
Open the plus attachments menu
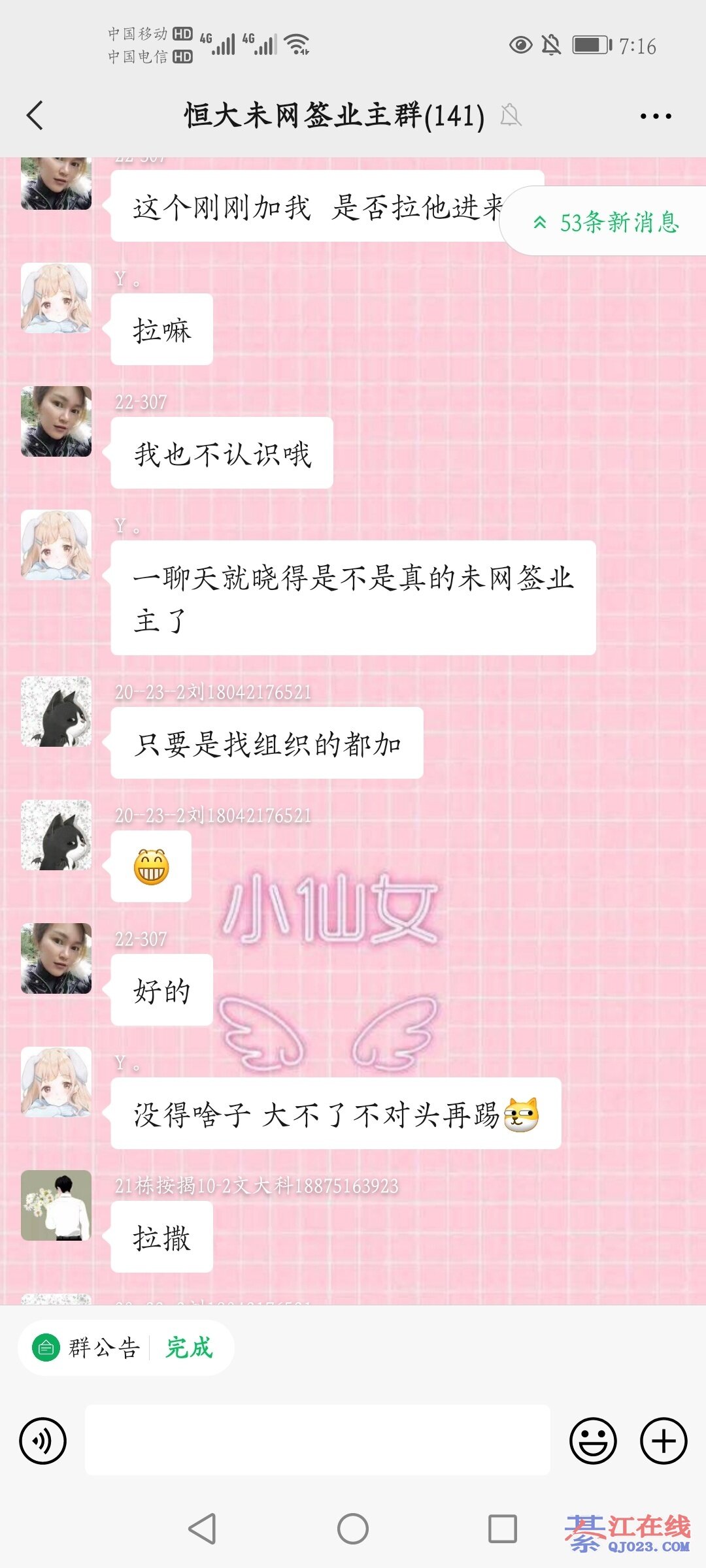(x=664, y=1441)
